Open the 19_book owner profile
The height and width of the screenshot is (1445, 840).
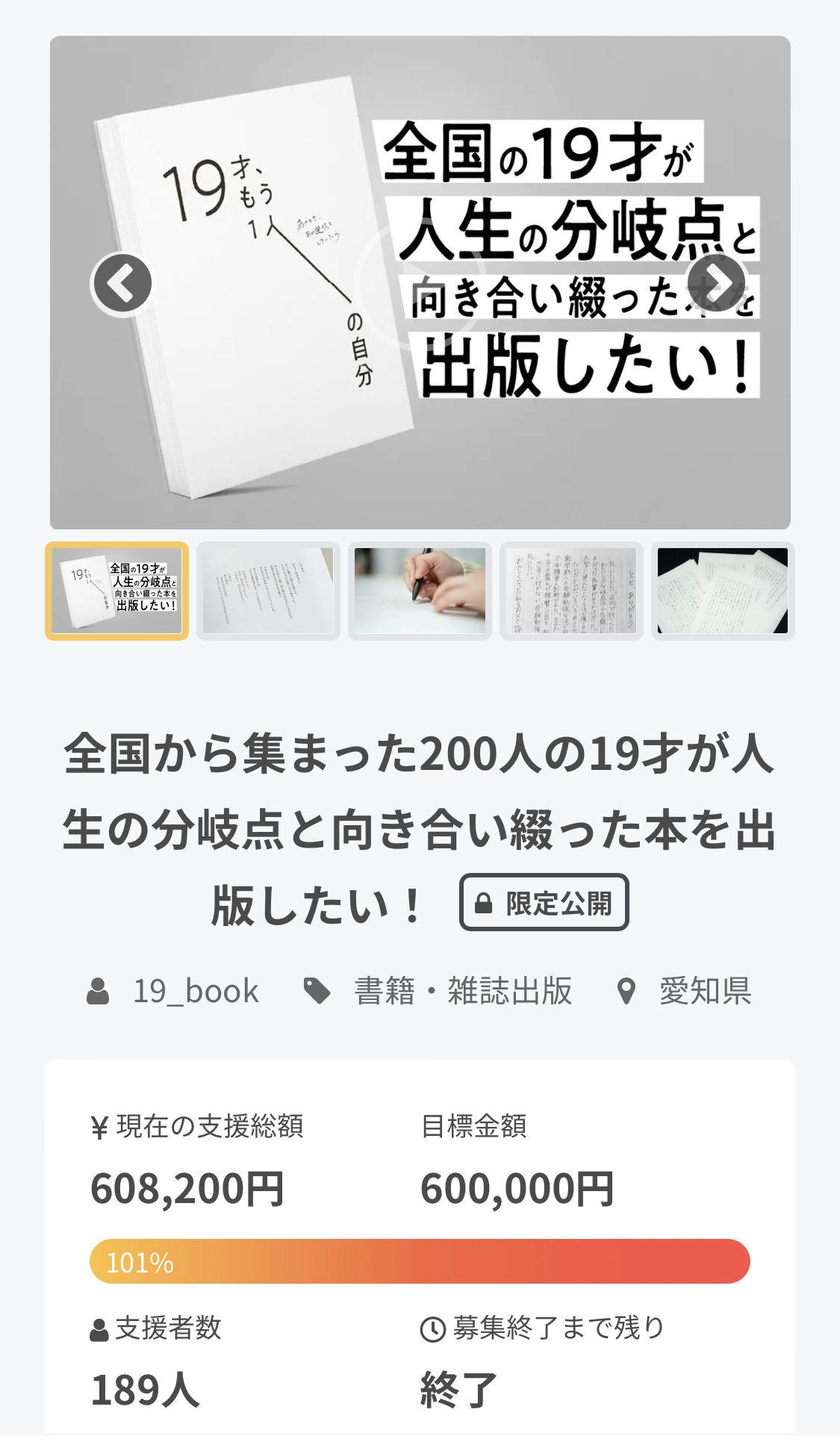click(x=195, y=991)
